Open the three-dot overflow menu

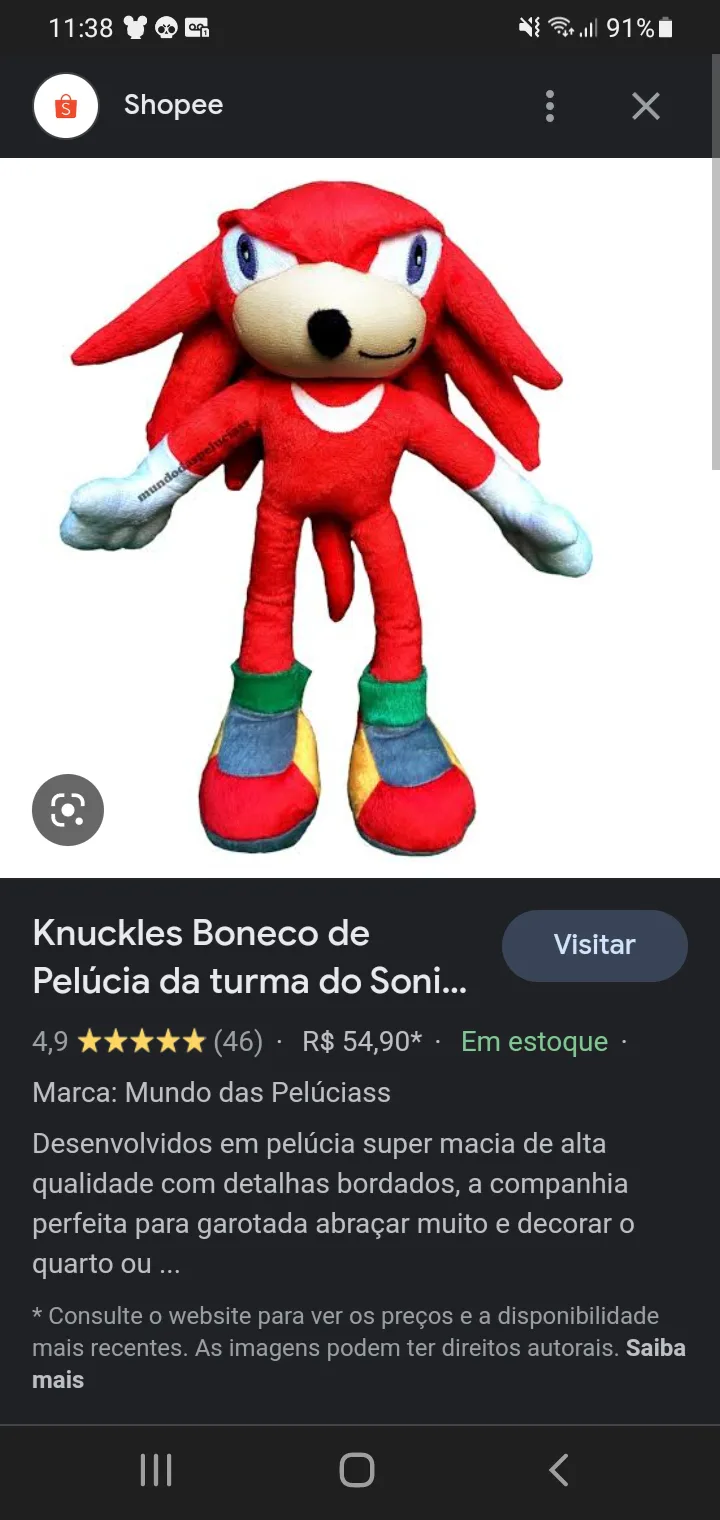tap(549, 106)
